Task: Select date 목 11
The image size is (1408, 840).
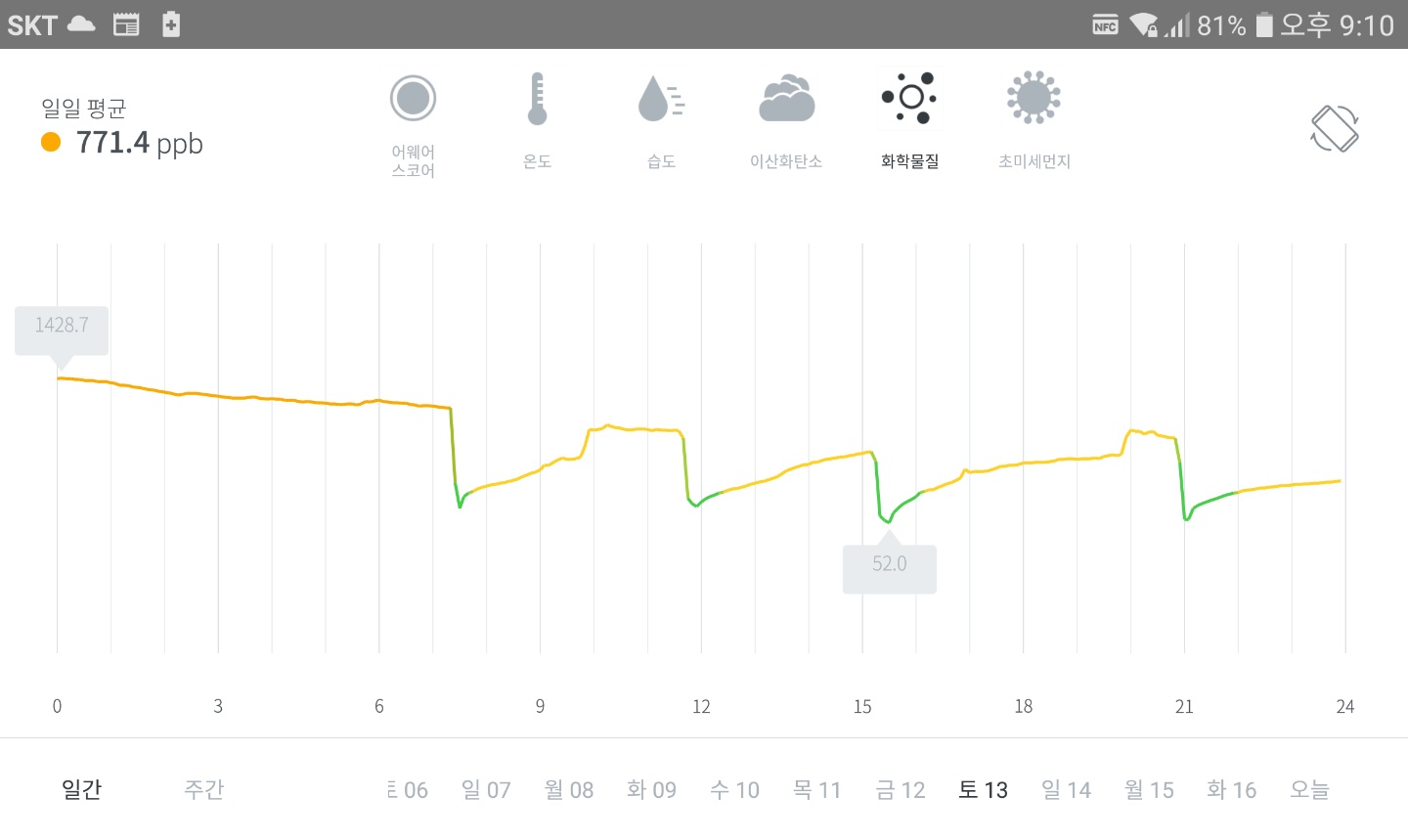Action: (x=816, y=789)
